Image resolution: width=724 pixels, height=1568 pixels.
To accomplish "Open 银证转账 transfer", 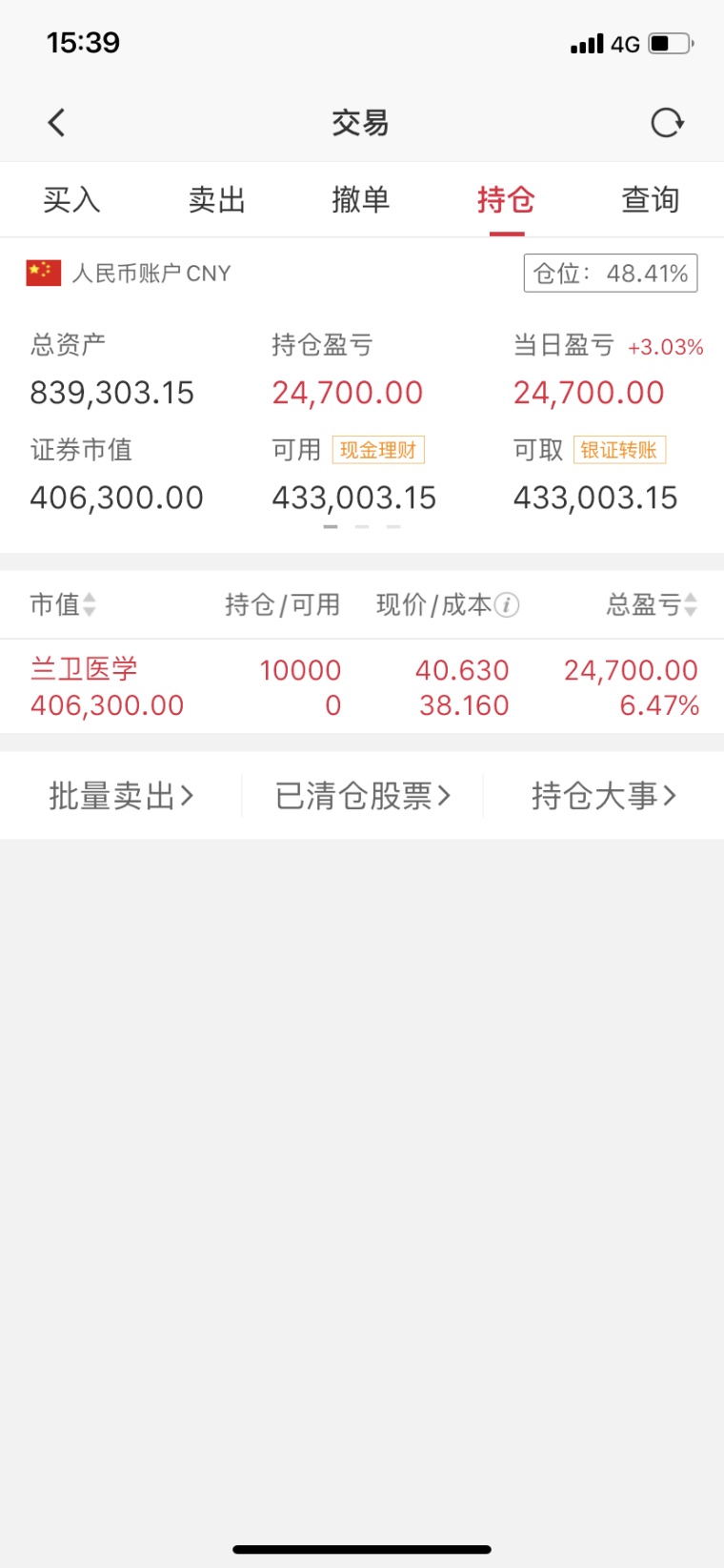I will [x=619, y=450].
